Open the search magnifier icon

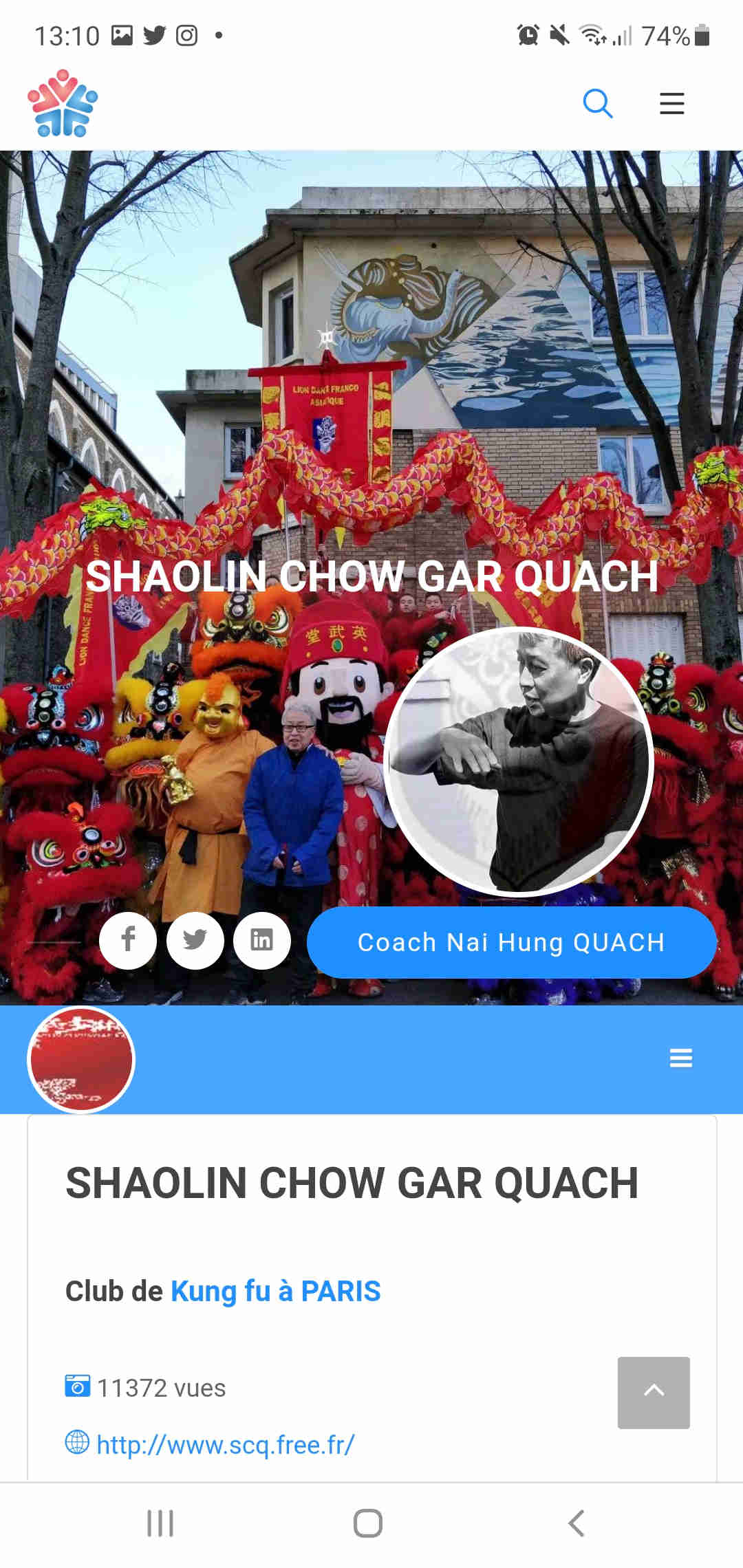coord(597,104)
